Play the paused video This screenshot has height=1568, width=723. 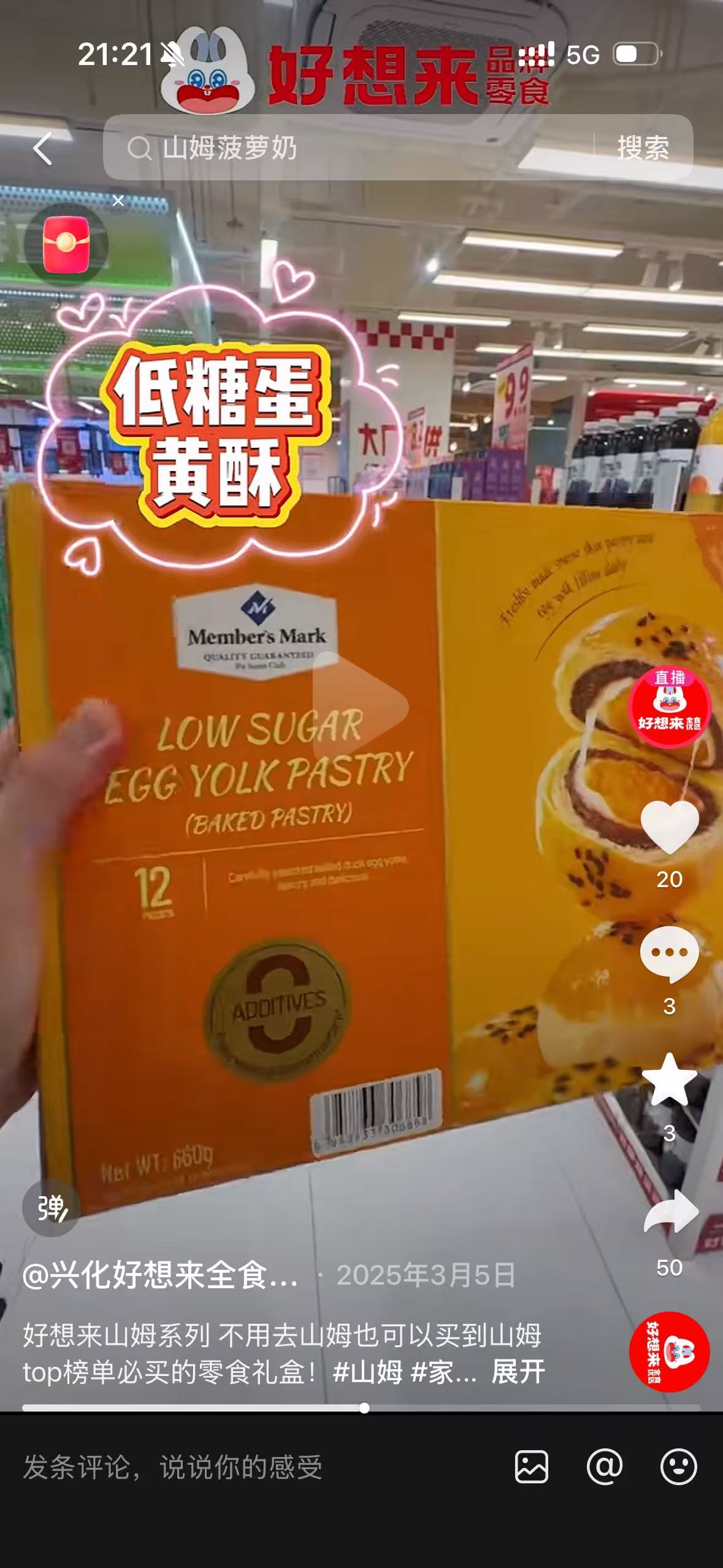point(361,705)
